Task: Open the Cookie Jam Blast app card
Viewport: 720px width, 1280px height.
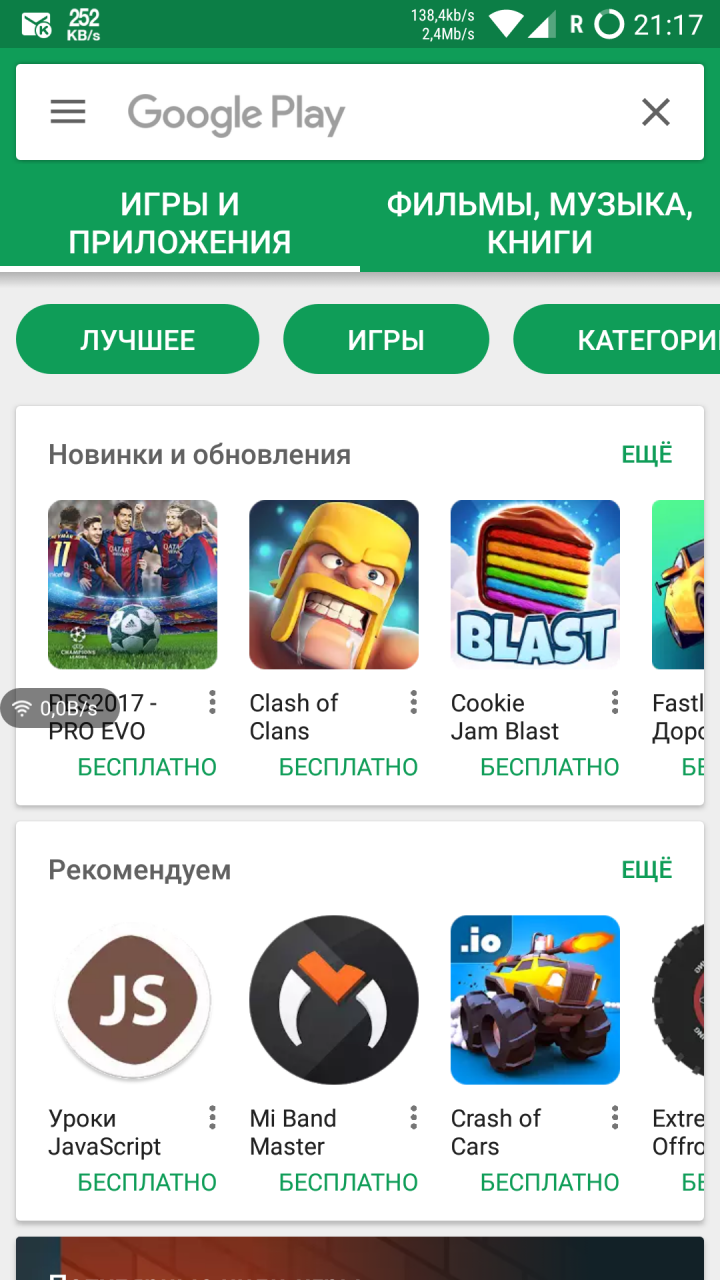Action: [x=535, y=585]
